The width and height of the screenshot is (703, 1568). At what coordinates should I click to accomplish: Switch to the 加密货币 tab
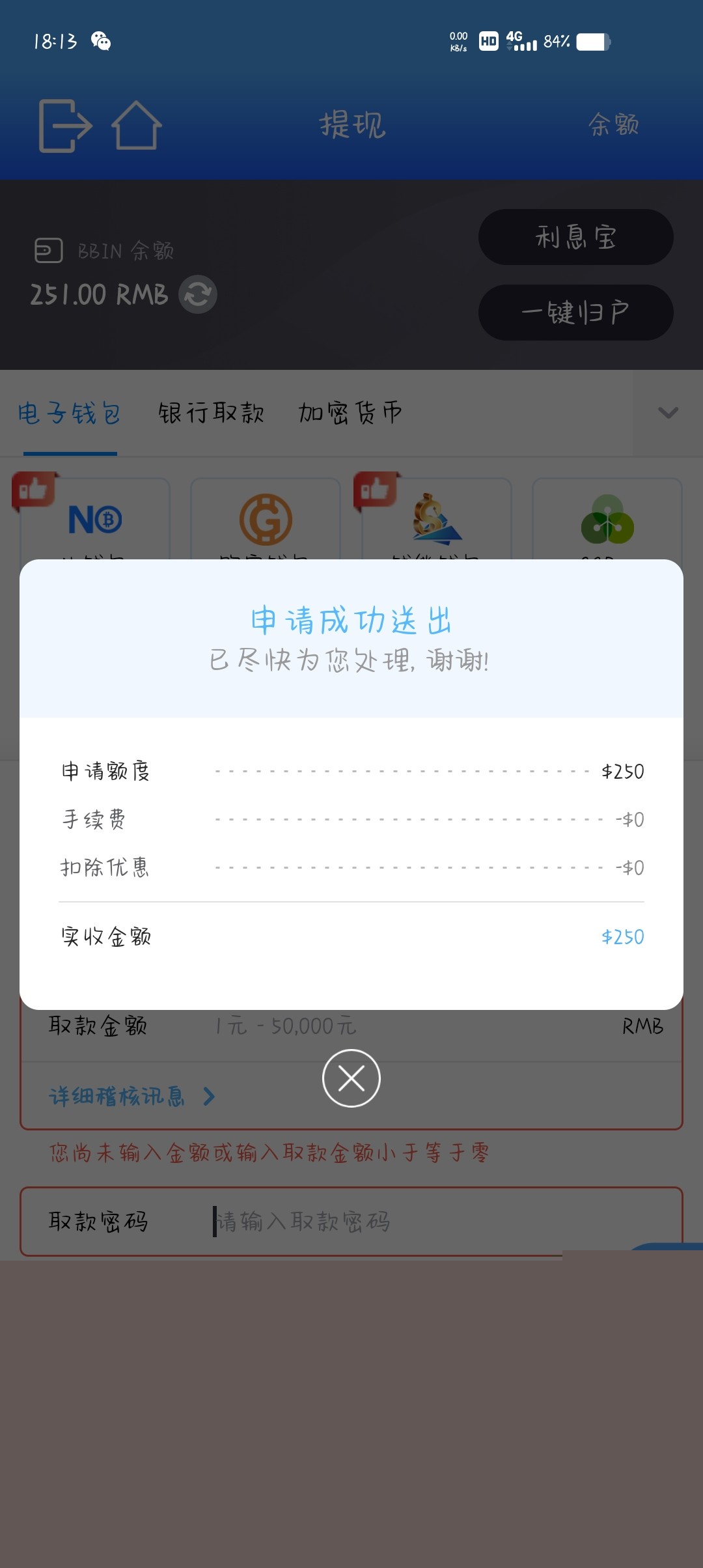[350, 412]
